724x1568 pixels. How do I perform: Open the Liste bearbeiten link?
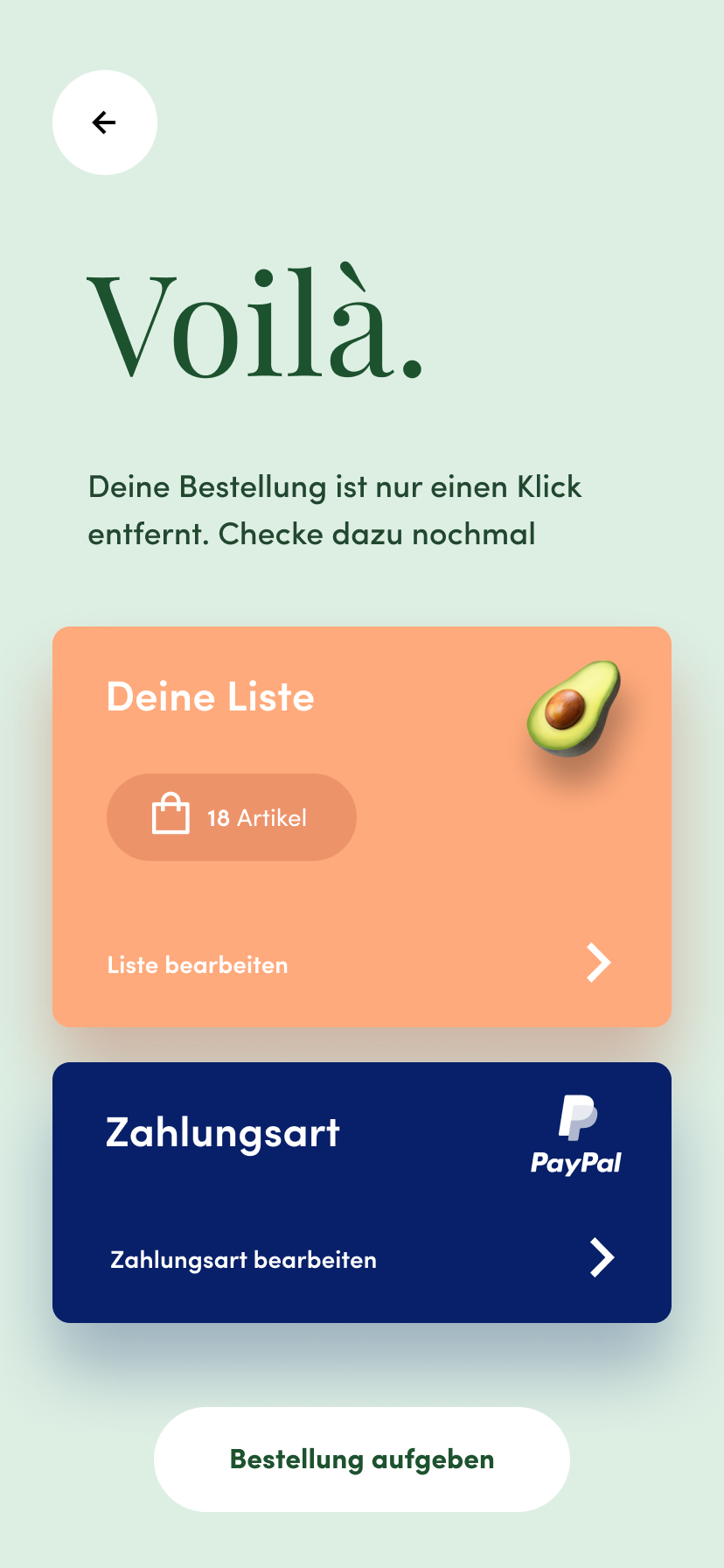click(198, 965)
